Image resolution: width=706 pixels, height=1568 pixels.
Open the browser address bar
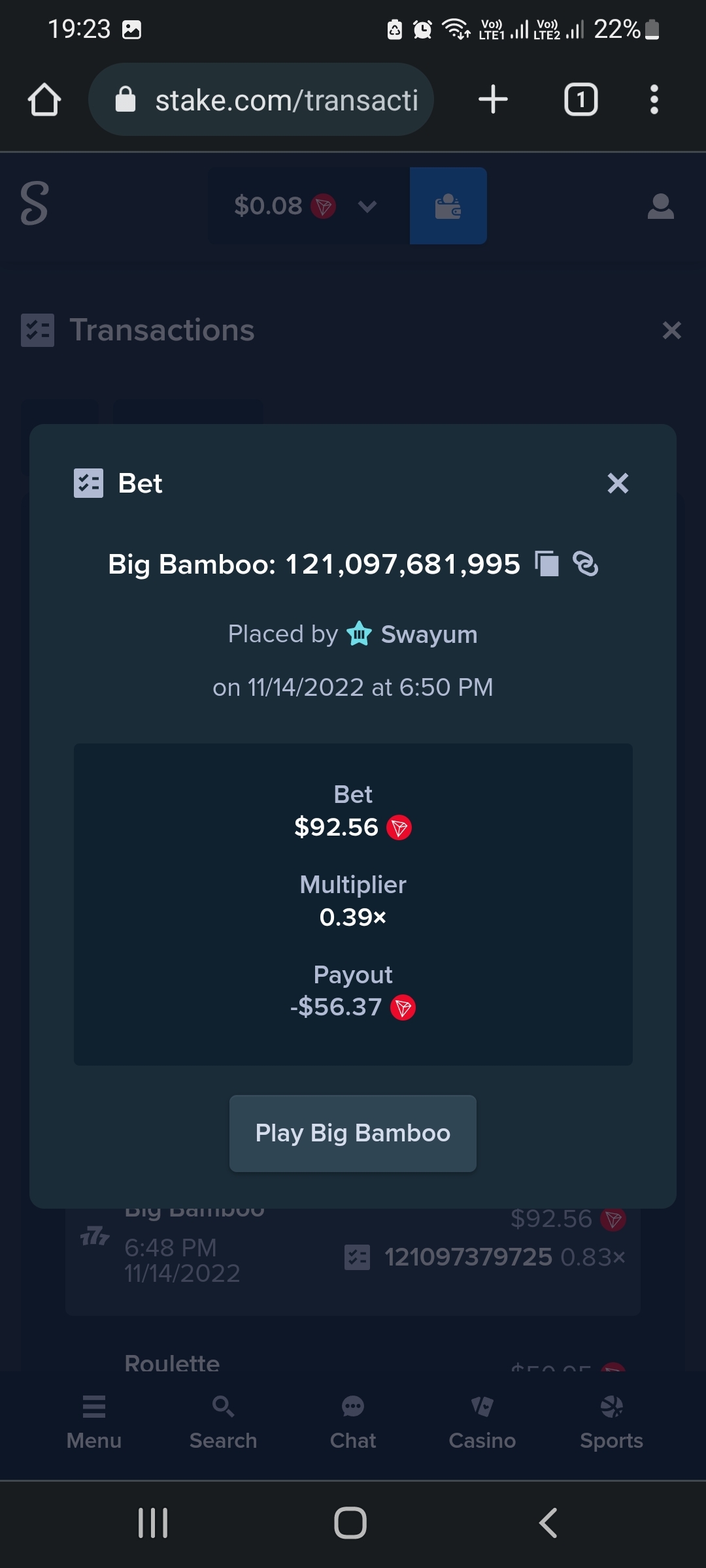261,100
